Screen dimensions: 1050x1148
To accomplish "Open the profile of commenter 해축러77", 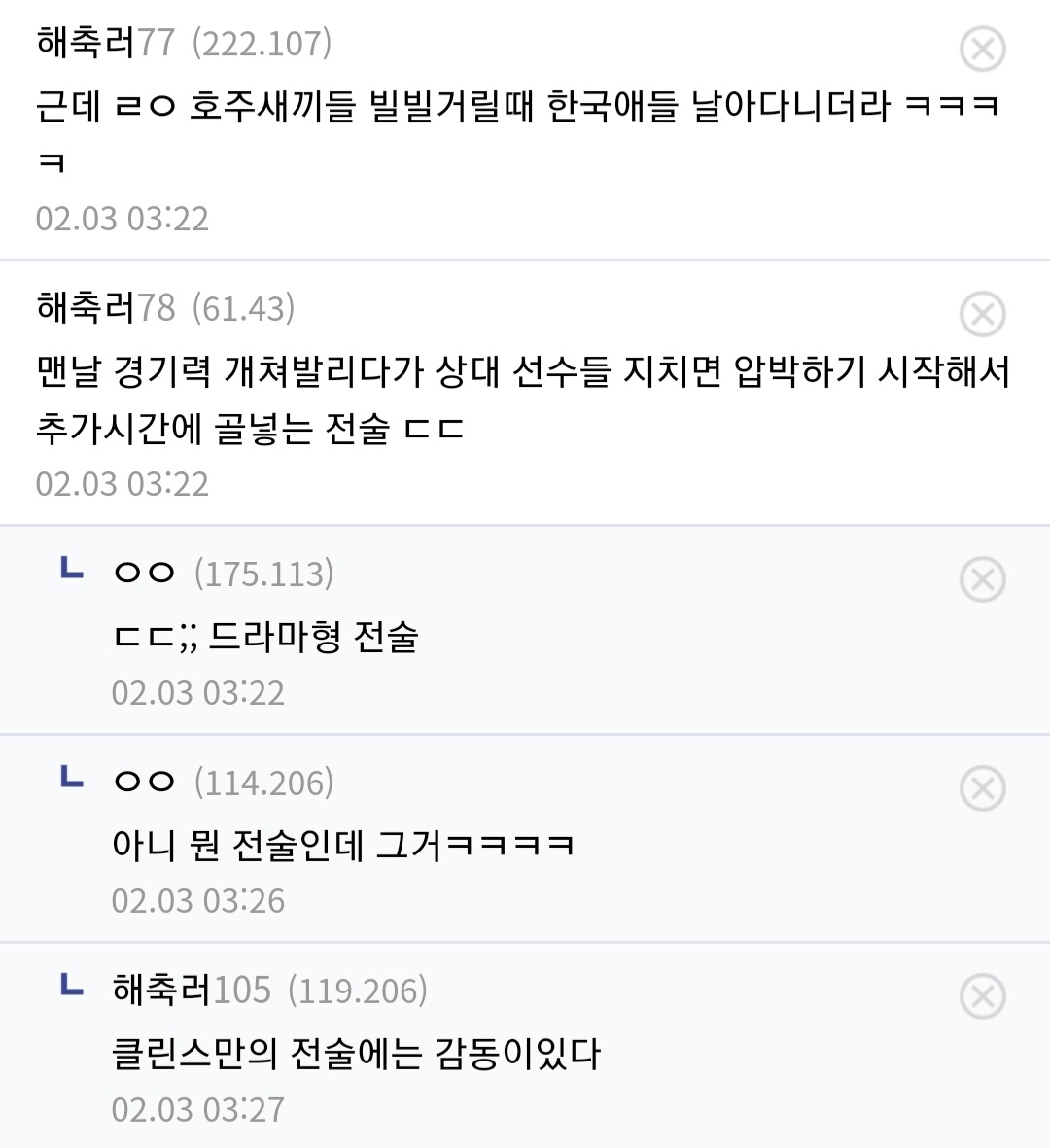I will (x=105, y=43).
